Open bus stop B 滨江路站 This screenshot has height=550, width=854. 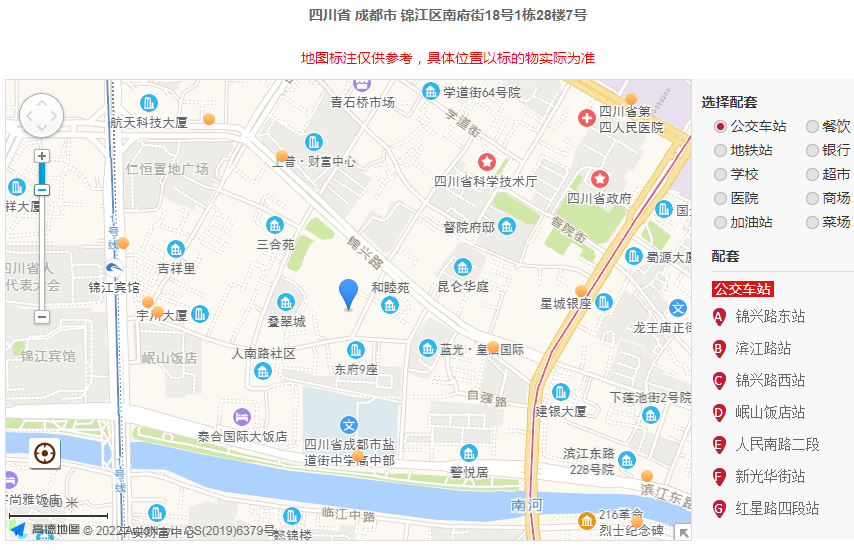(762, 349)
